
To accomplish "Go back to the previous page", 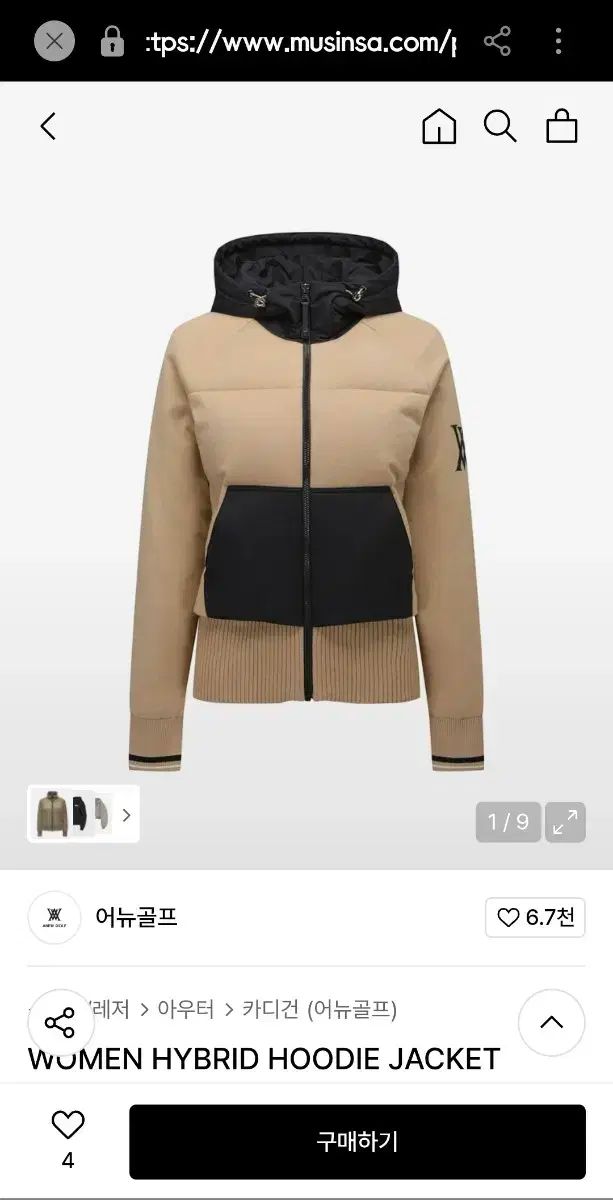I will (x=48, y=127).
